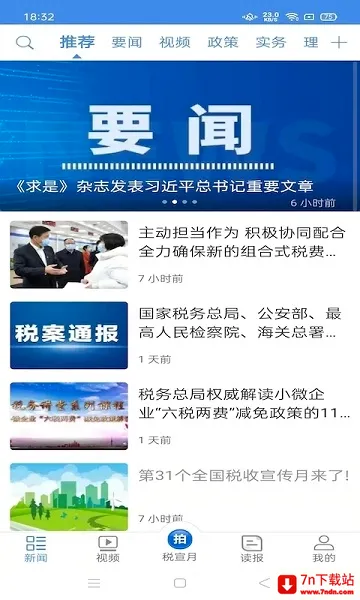
Task: Open the 要闻 banner about 《求是》 article
Action: (x=180, y=136)
